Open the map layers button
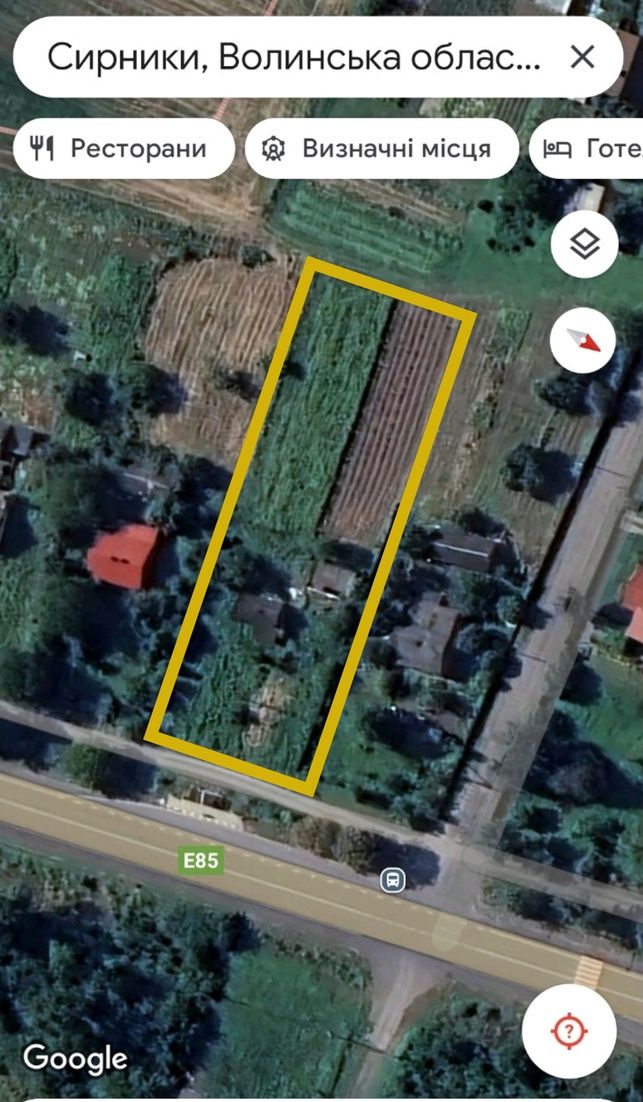Image resolution: width=643 pixels, height=1102 pixels. click(x=585, y=244)
